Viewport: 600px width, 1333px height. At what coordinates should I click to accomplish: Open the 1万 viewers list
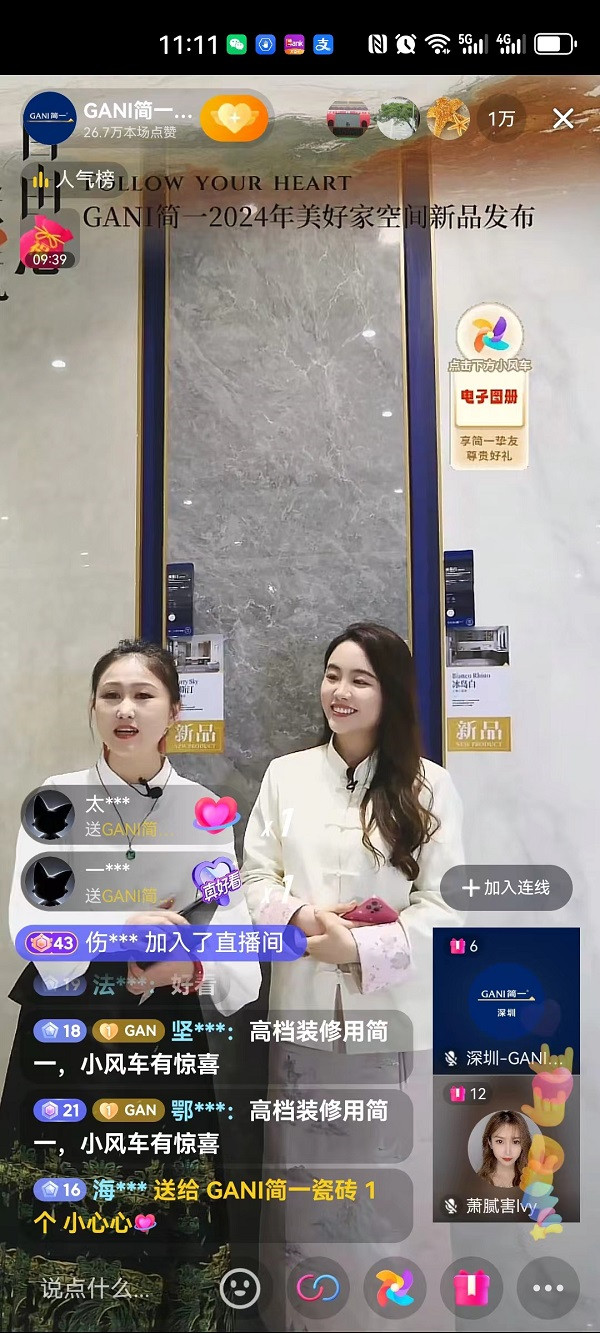click(x=501, y=119)
